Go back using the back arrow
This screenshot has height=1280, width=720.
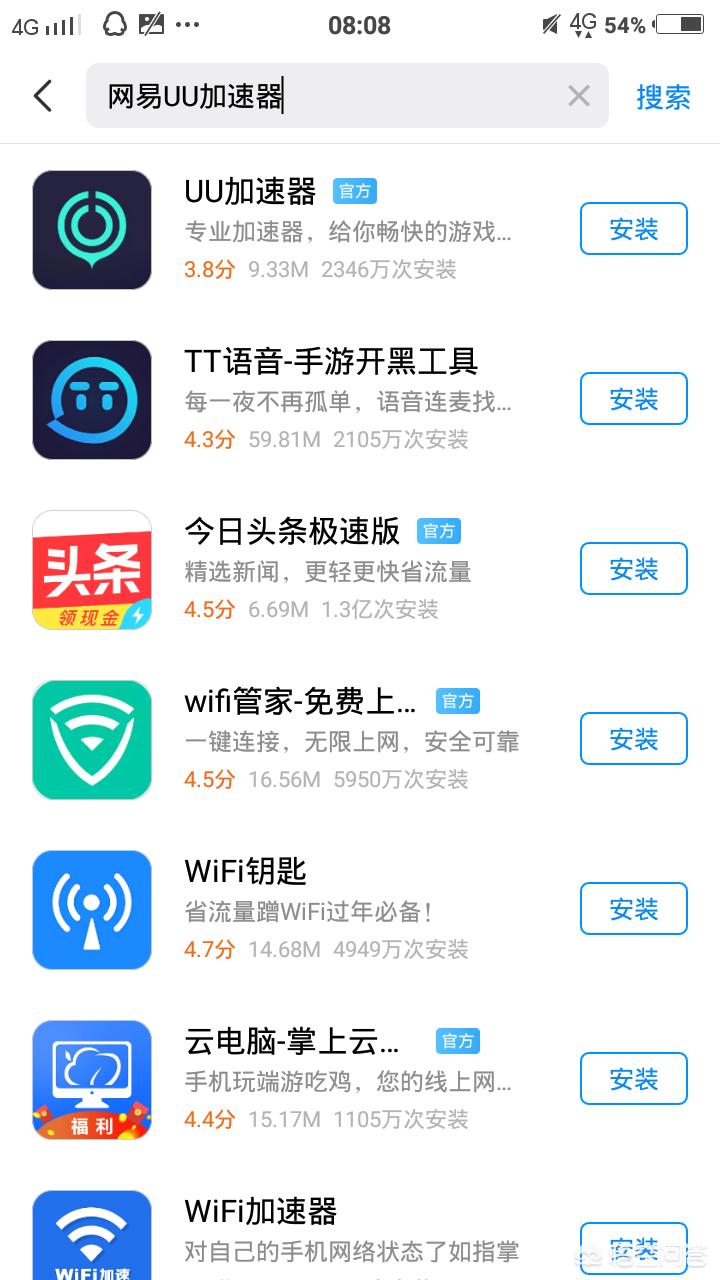coord(42,96)
